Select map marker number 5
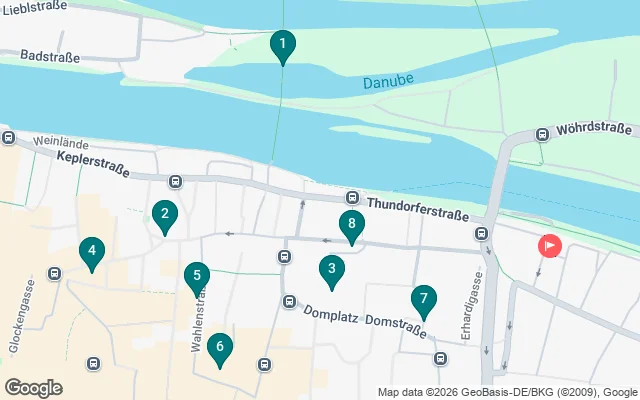The width and height of the screenshot is (640, 400). 197,276
